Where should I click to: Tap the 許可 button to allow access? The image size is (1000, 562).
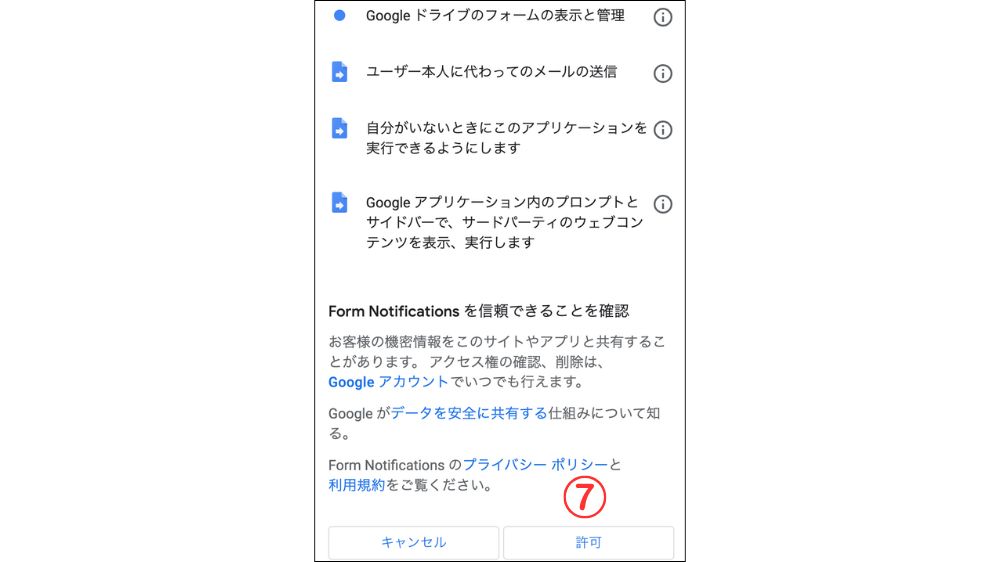[588, 542]
